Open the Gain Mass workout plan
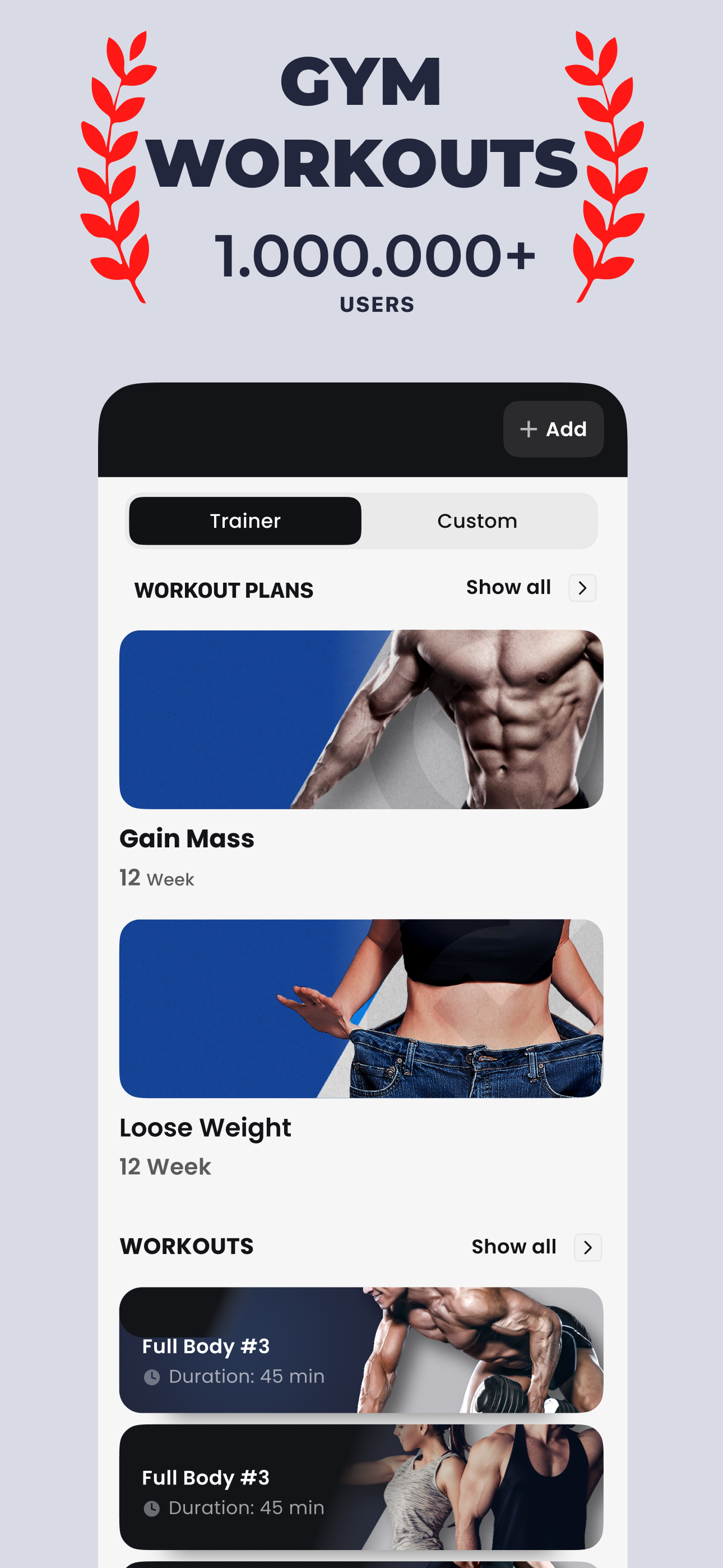The width and height of the screenshot is (723, 1568). click(x=361, y=721)
